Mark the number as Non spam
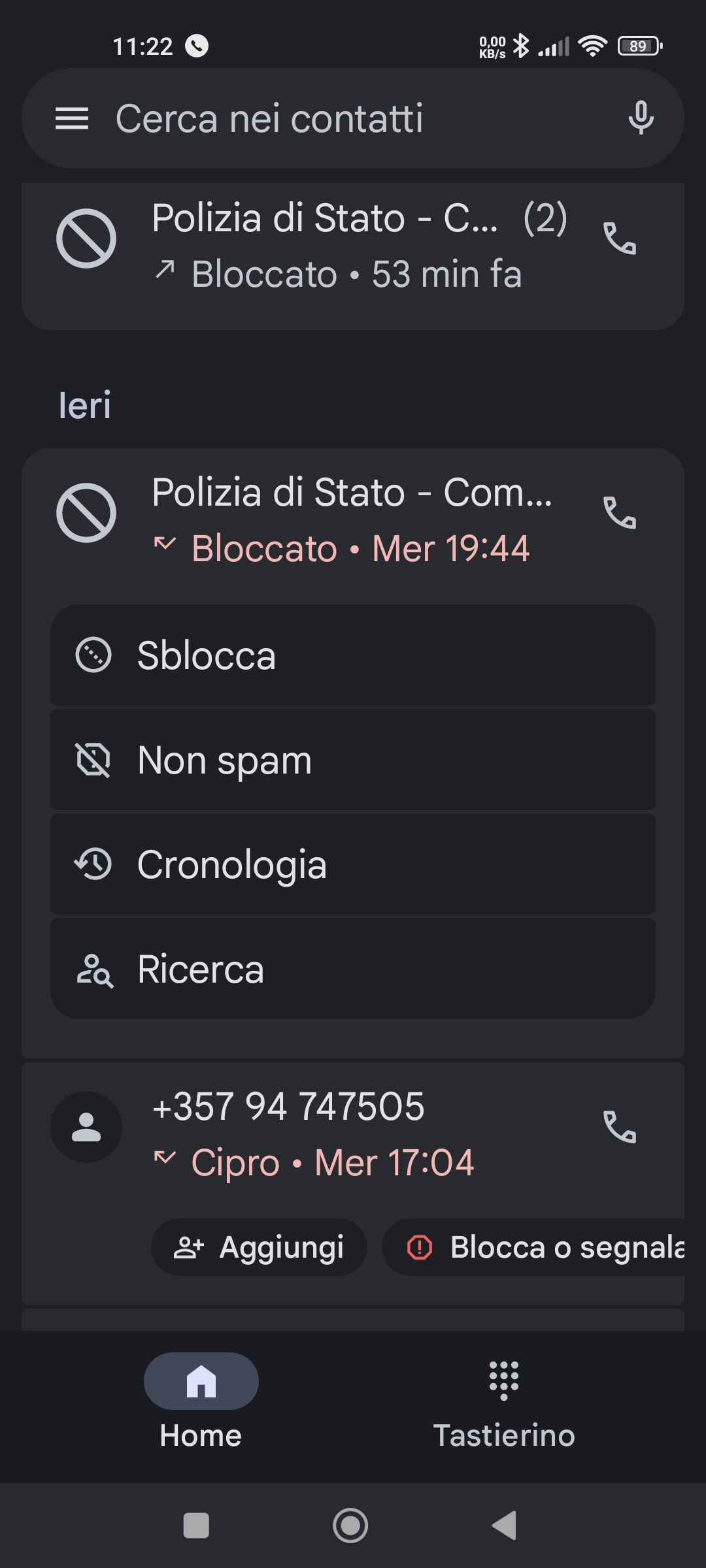The height and width of the screenshot is (1568, 706). coord(353,760)
